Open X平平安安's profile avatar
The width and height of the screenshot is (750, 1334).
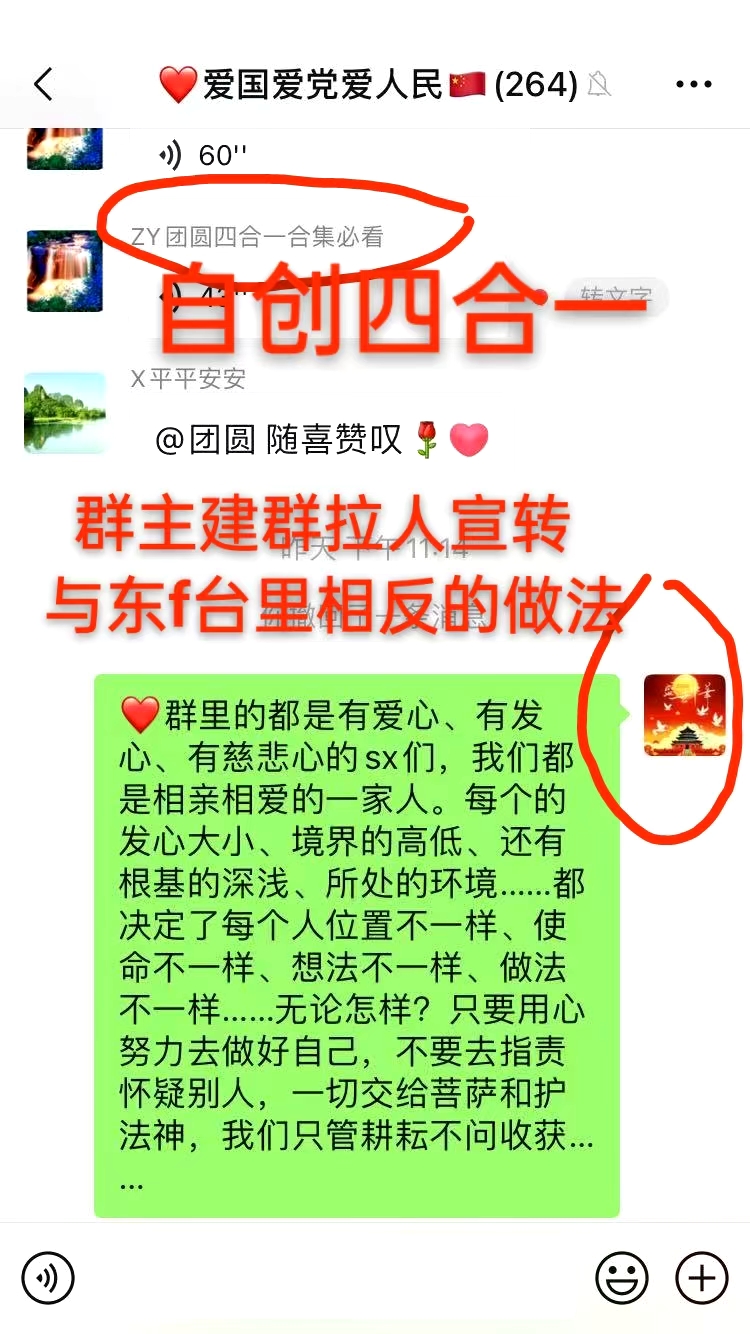pos(64,413)
